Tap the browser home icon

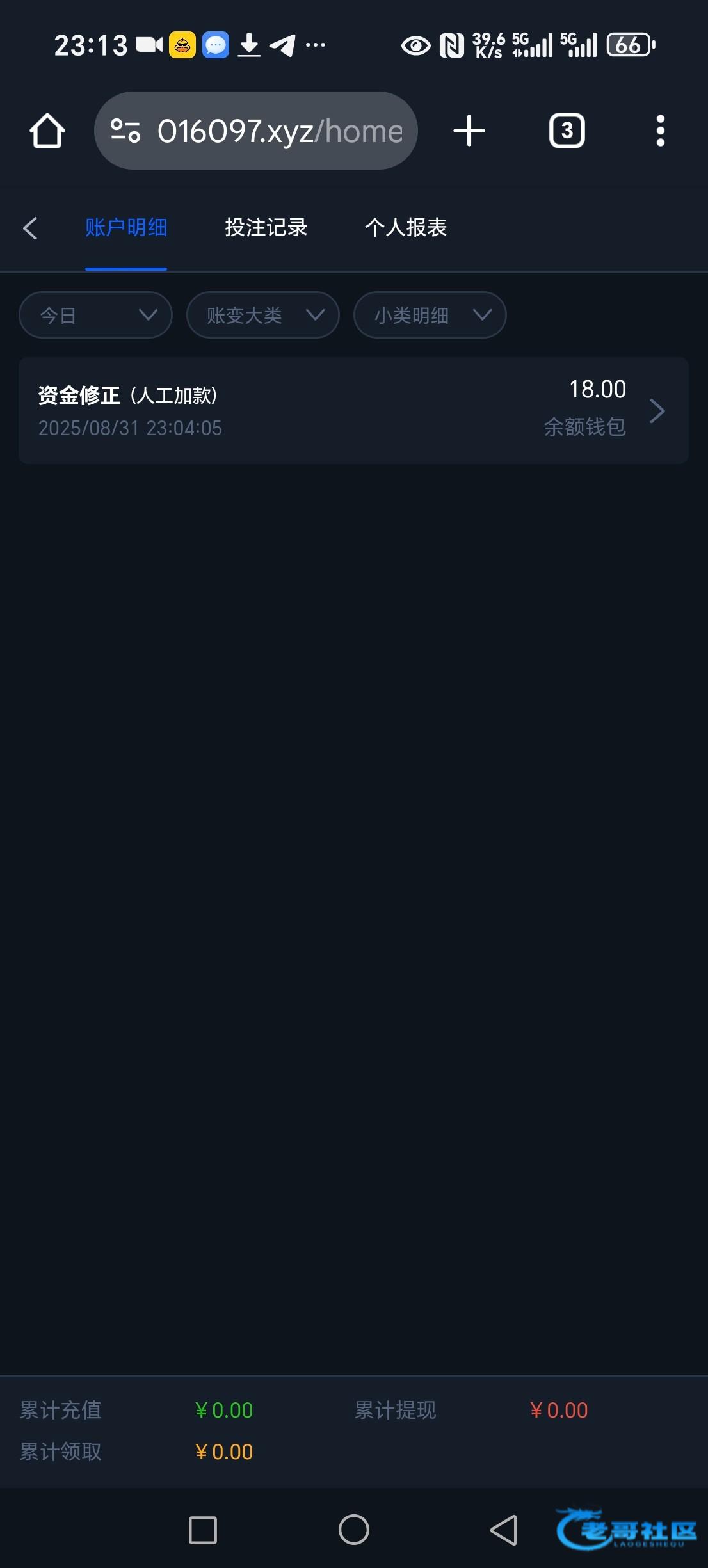[47, 131]
